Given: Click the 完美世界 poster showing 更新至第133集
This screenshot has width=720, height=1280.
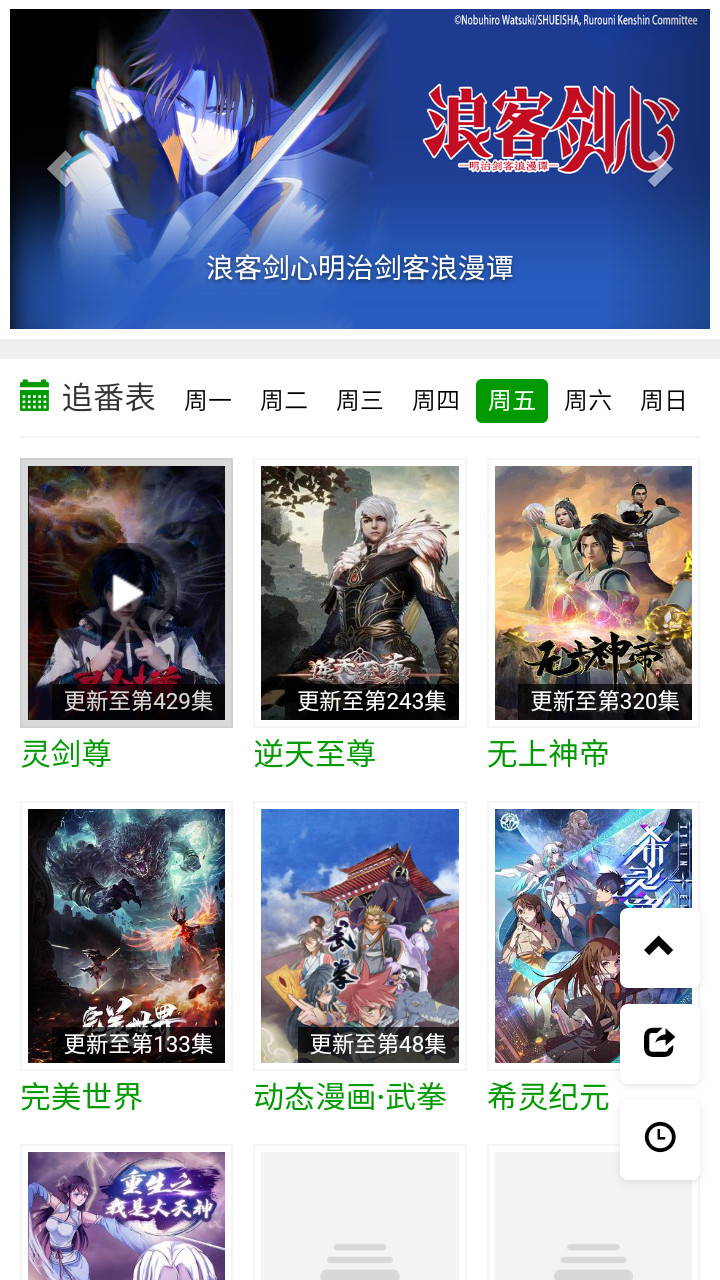Looking at the screenshot, I should pos(126,935).
